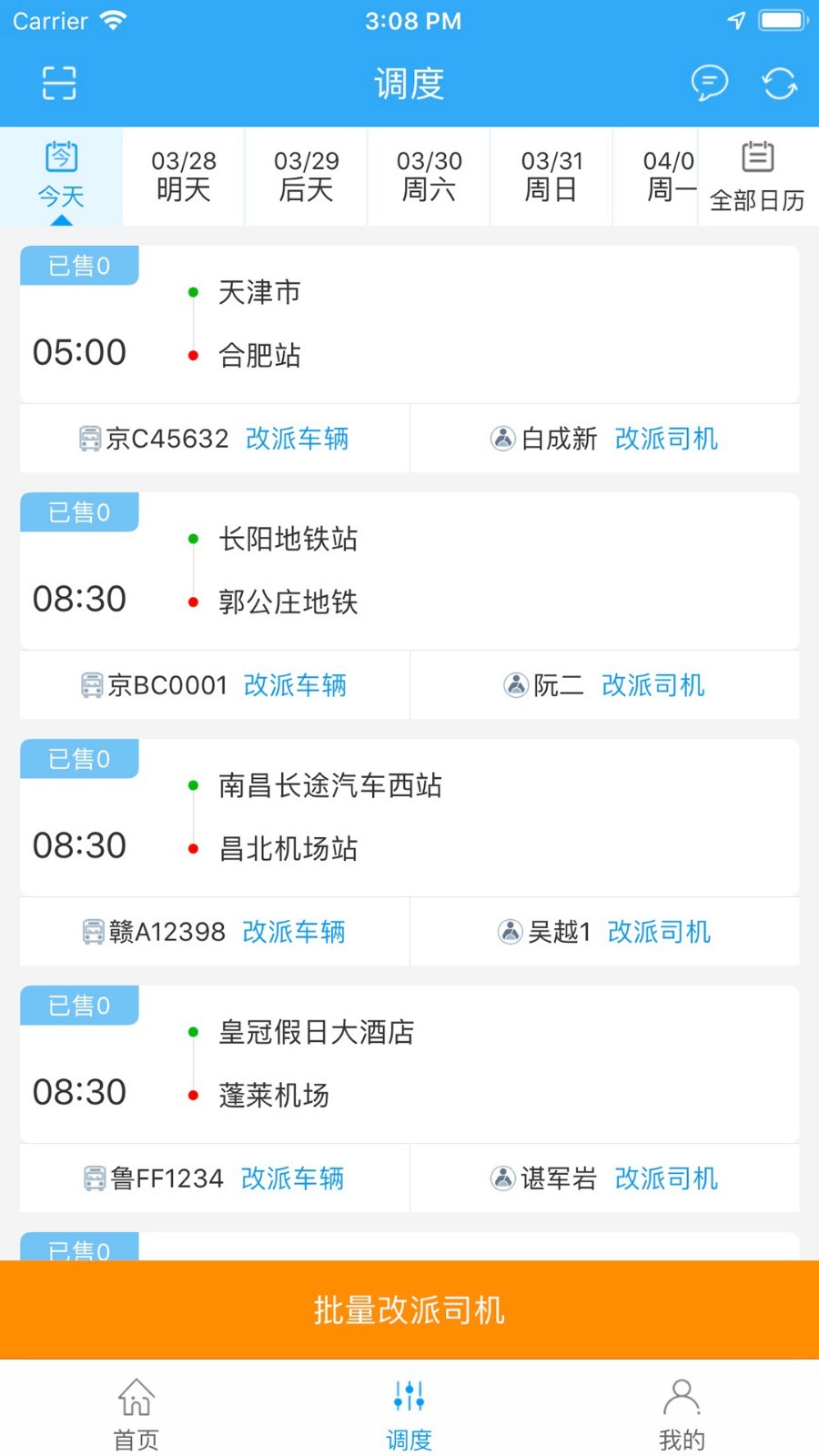Screen dimensions: 819x1456
Task: Tap 改派车辆 for 京C45632
Action: (298, 439)
